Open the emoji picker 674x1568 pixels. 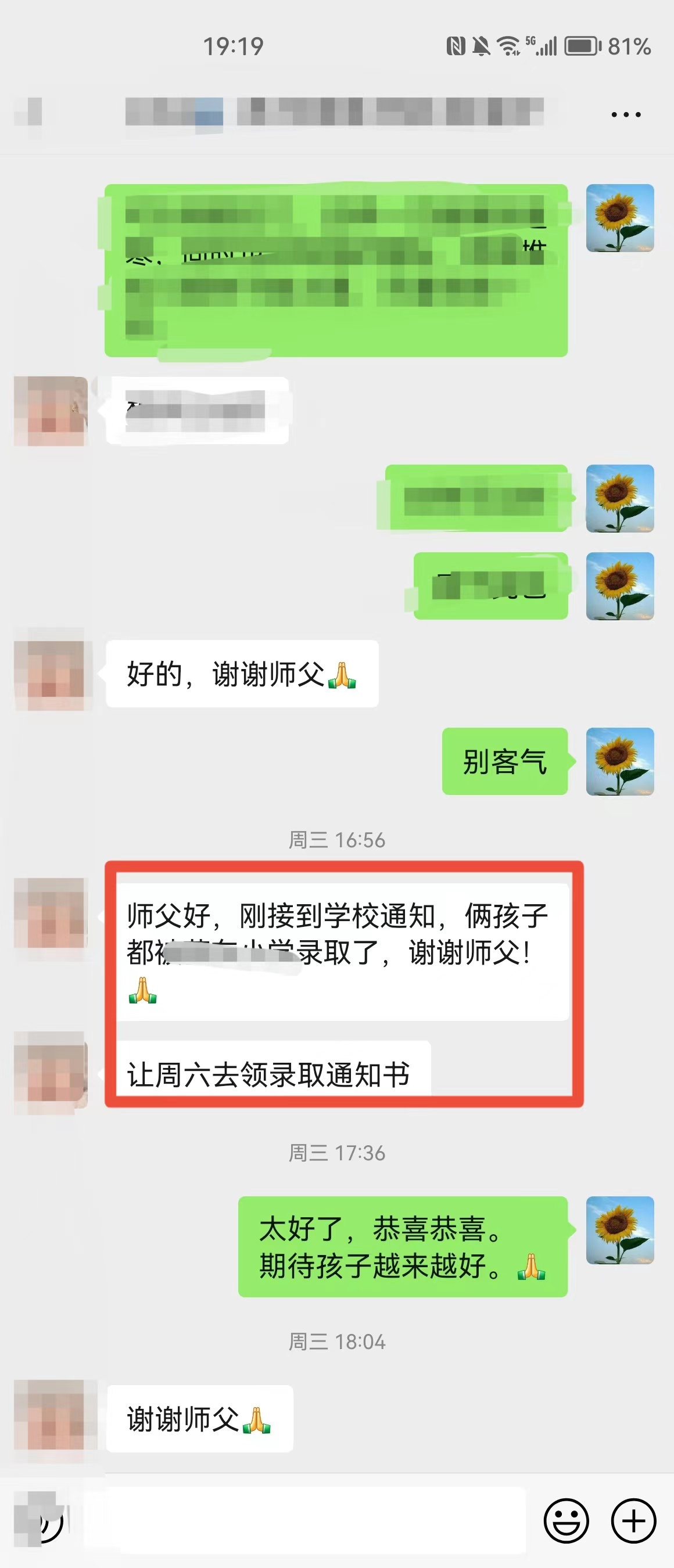coord(565,1520)
